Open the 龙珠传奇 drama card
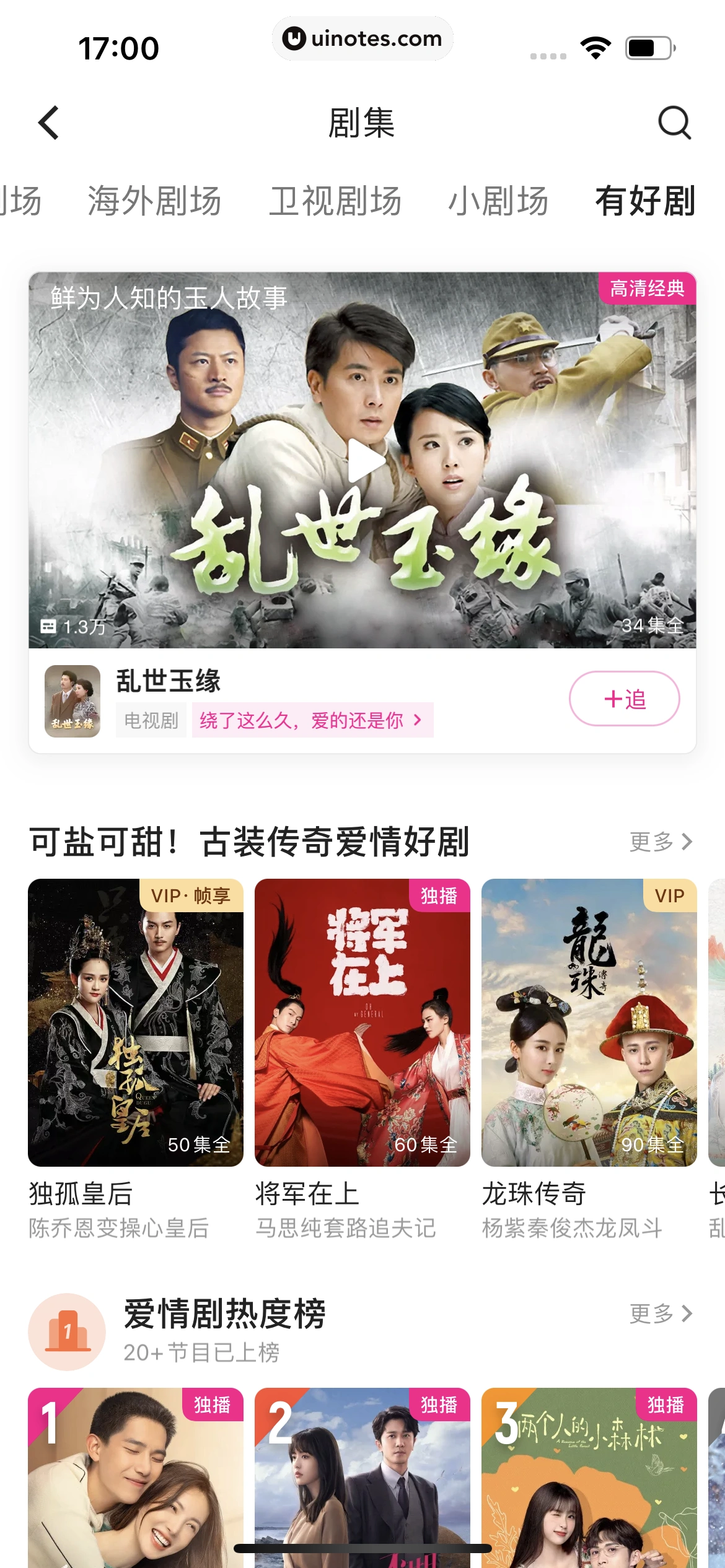Viewport: 725px width, 1568px height. [x=589, y=1022]
